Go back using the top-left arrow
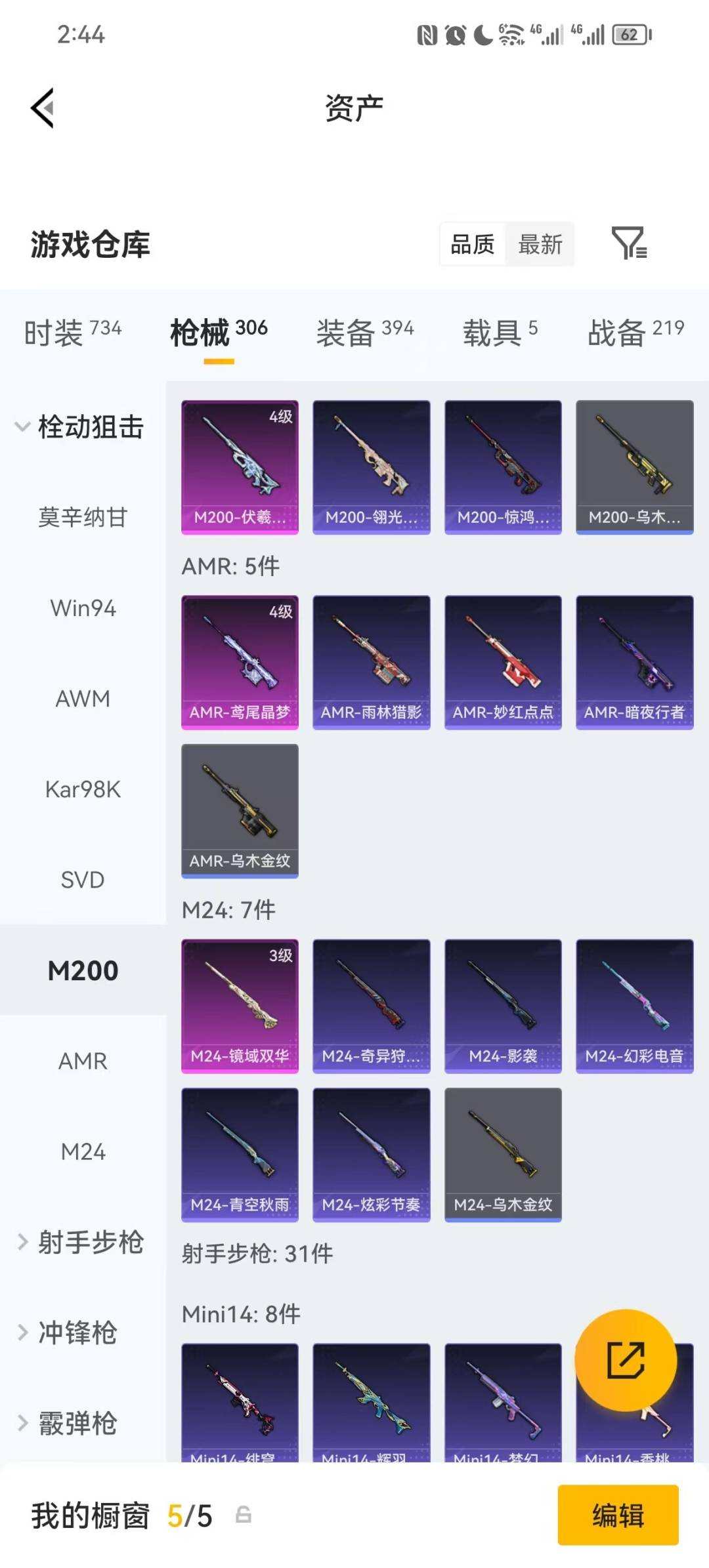 pyautogui.click(x=43, y=108)
